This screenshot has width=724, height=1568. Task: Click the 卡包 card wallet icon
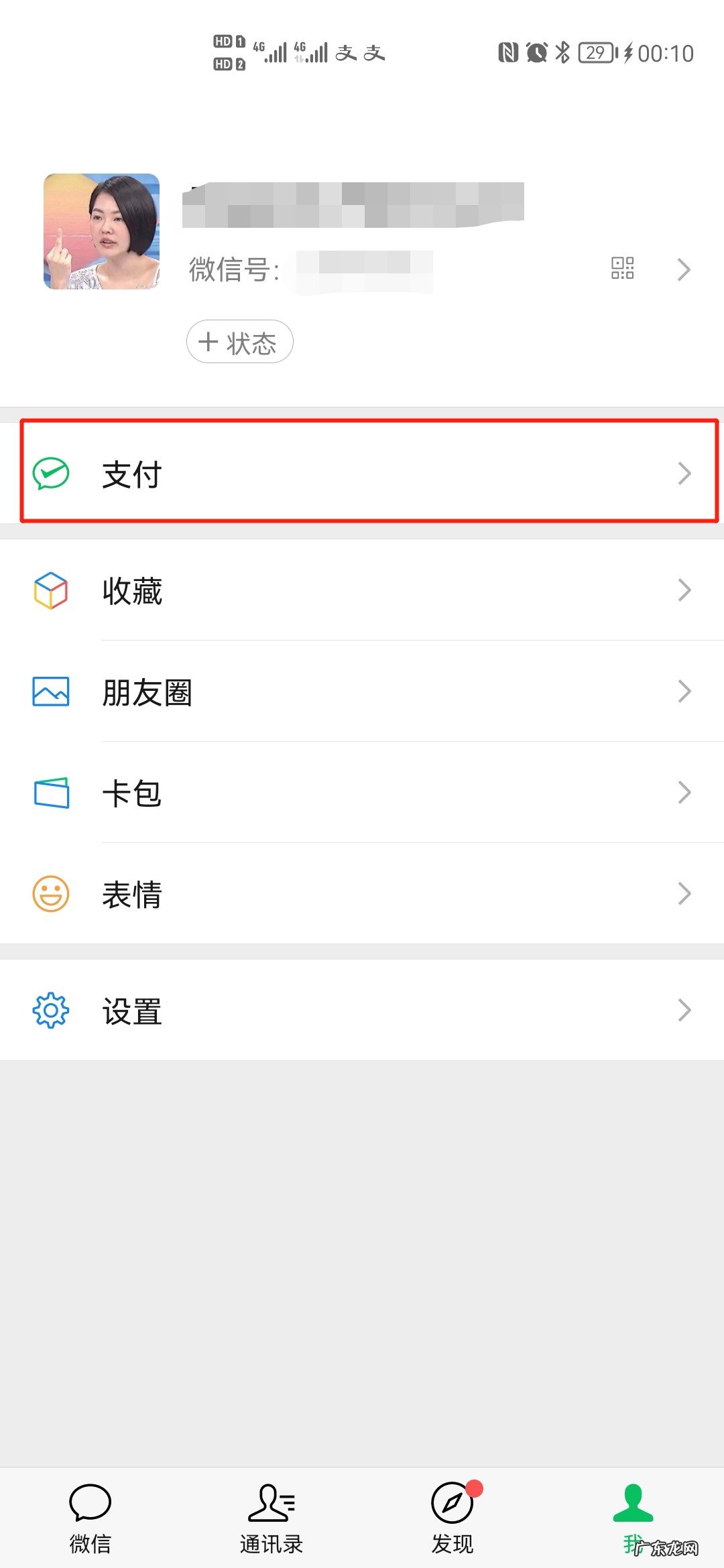point(50,794)
